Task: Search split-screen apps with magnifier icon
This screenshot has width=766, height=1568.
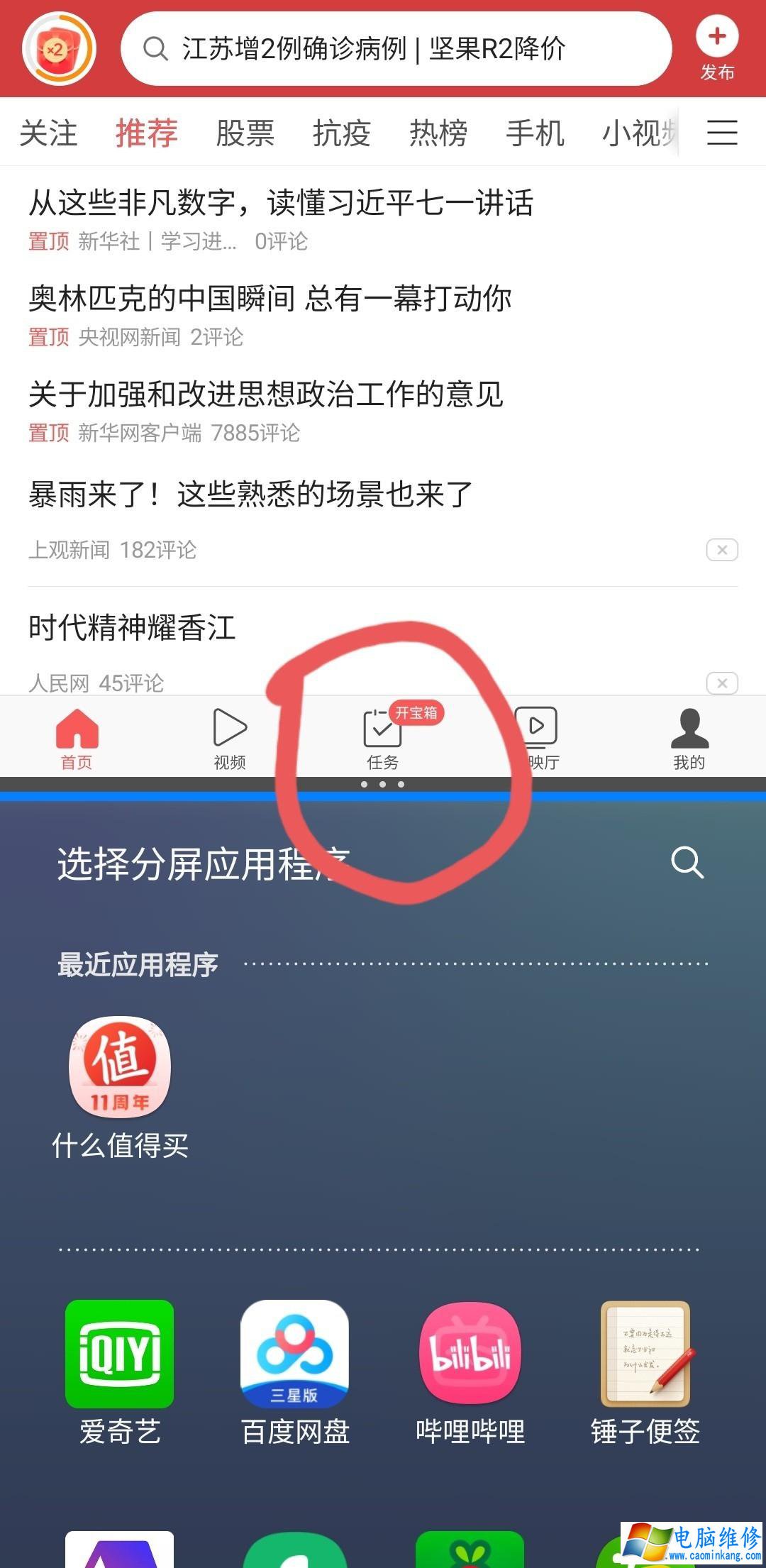Action: pyautogui.click(x=687, y=862)
